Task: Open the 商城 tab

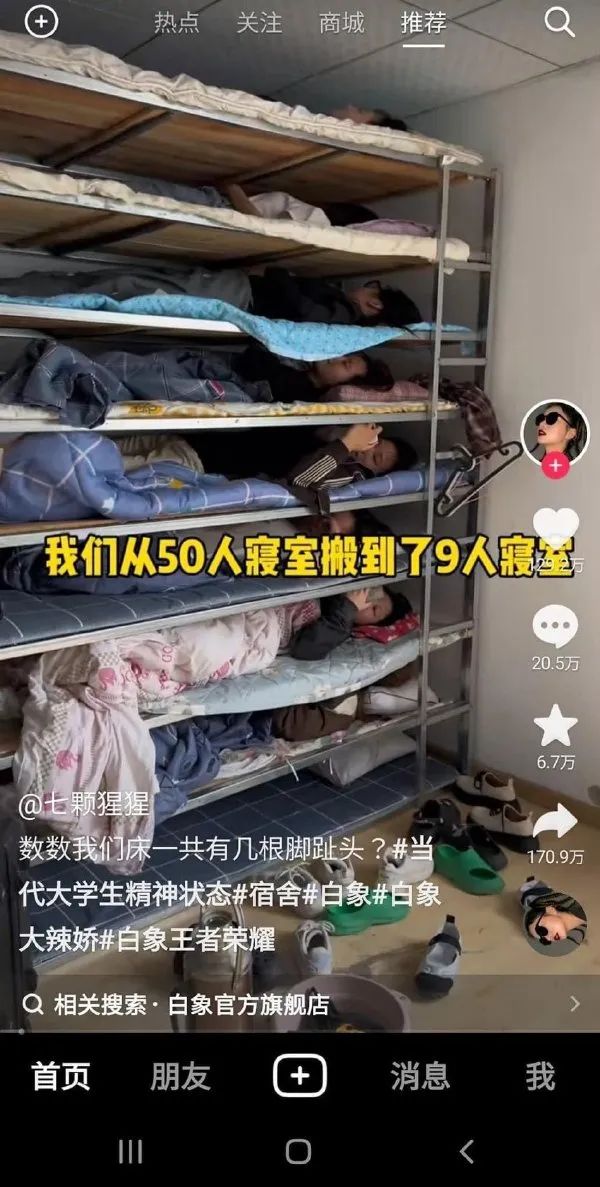Action: pyautogui.click(x=341, y=23)
